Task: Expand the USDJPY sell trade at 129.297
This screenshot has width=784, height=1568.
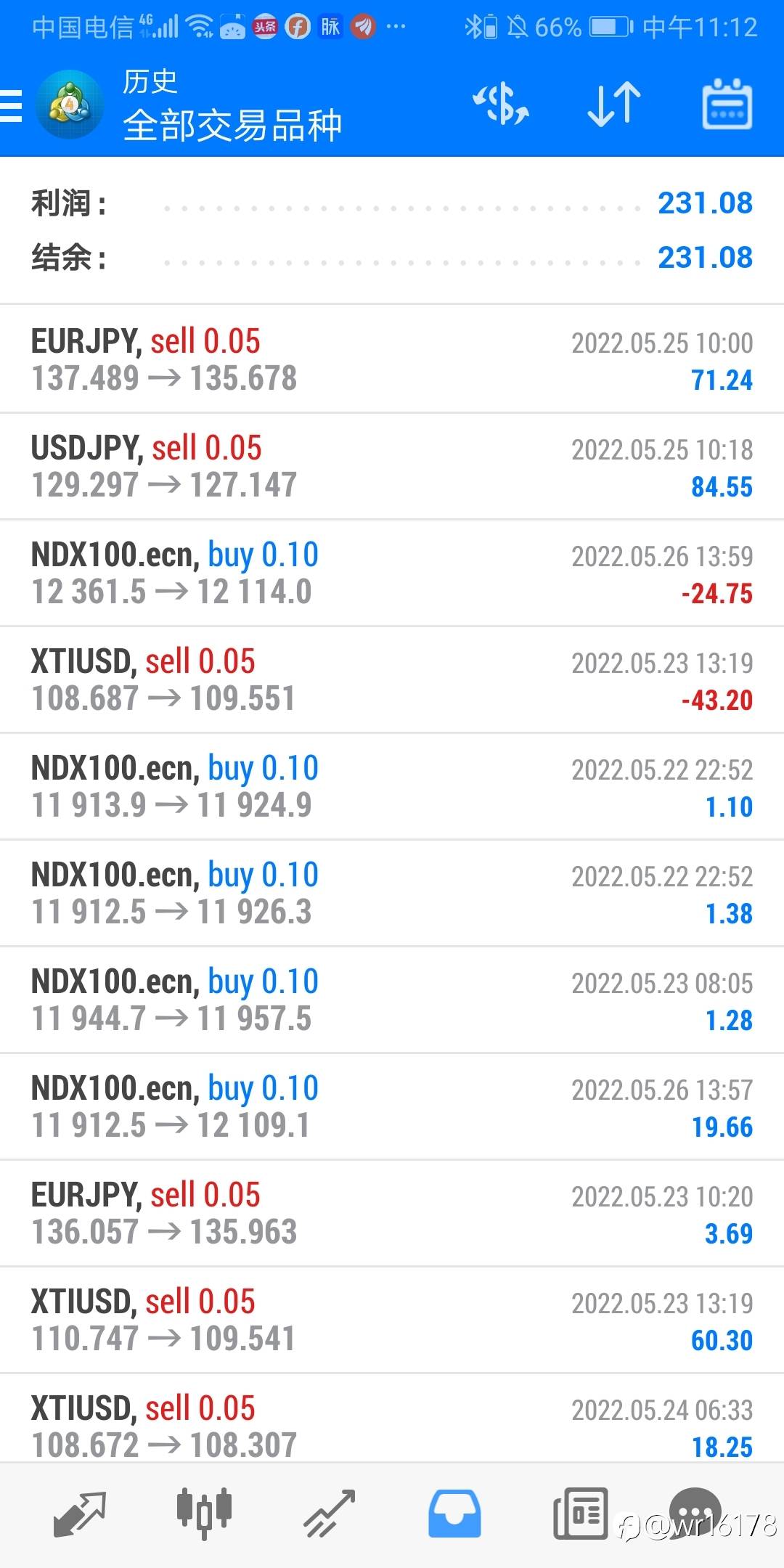Action: click(392, 467)
